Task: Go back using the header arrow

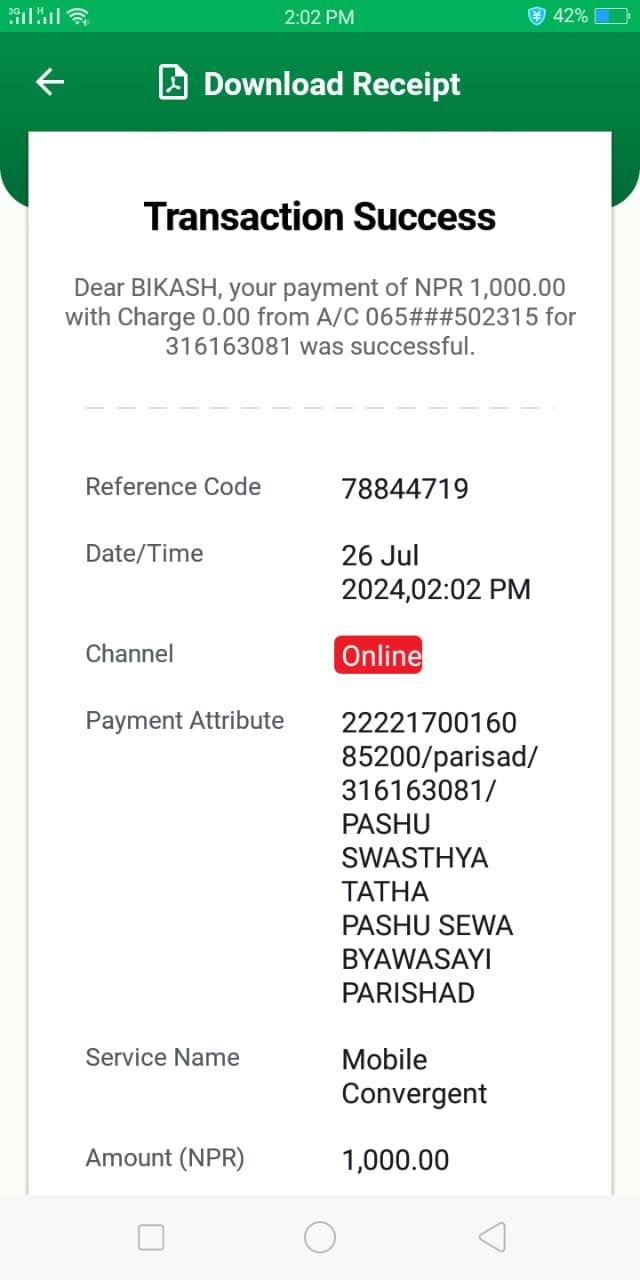Action: 50,83
